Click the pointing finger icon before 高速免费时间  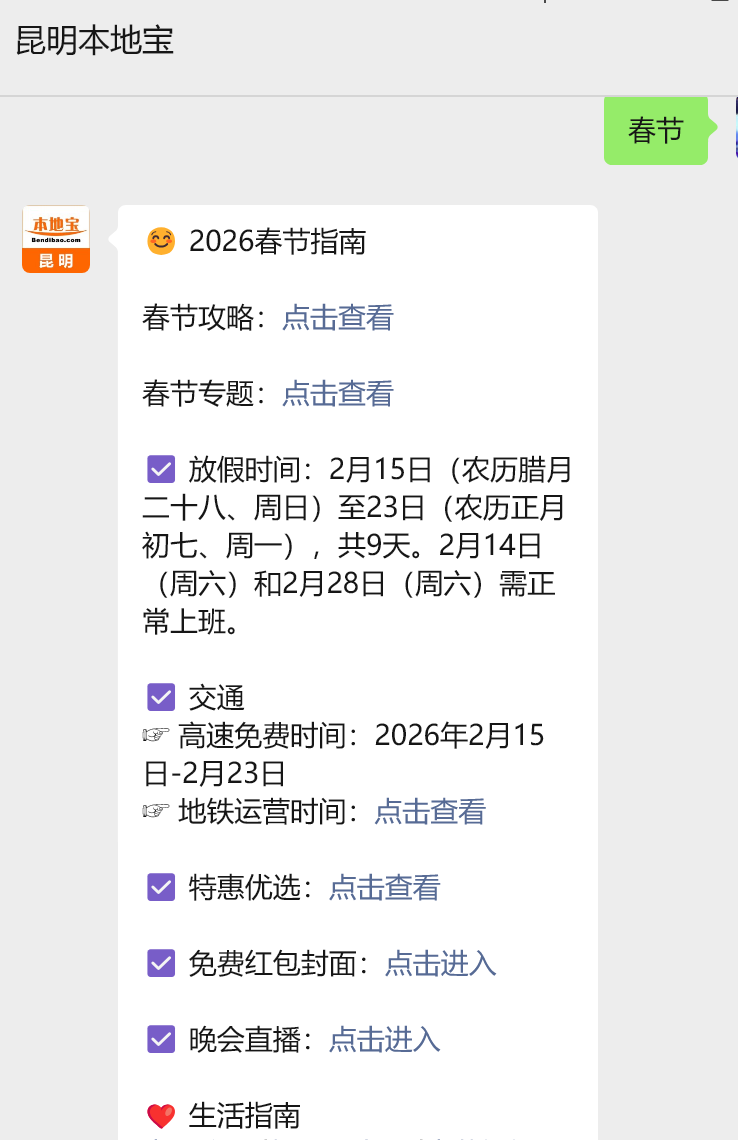[x=155, y=735]
